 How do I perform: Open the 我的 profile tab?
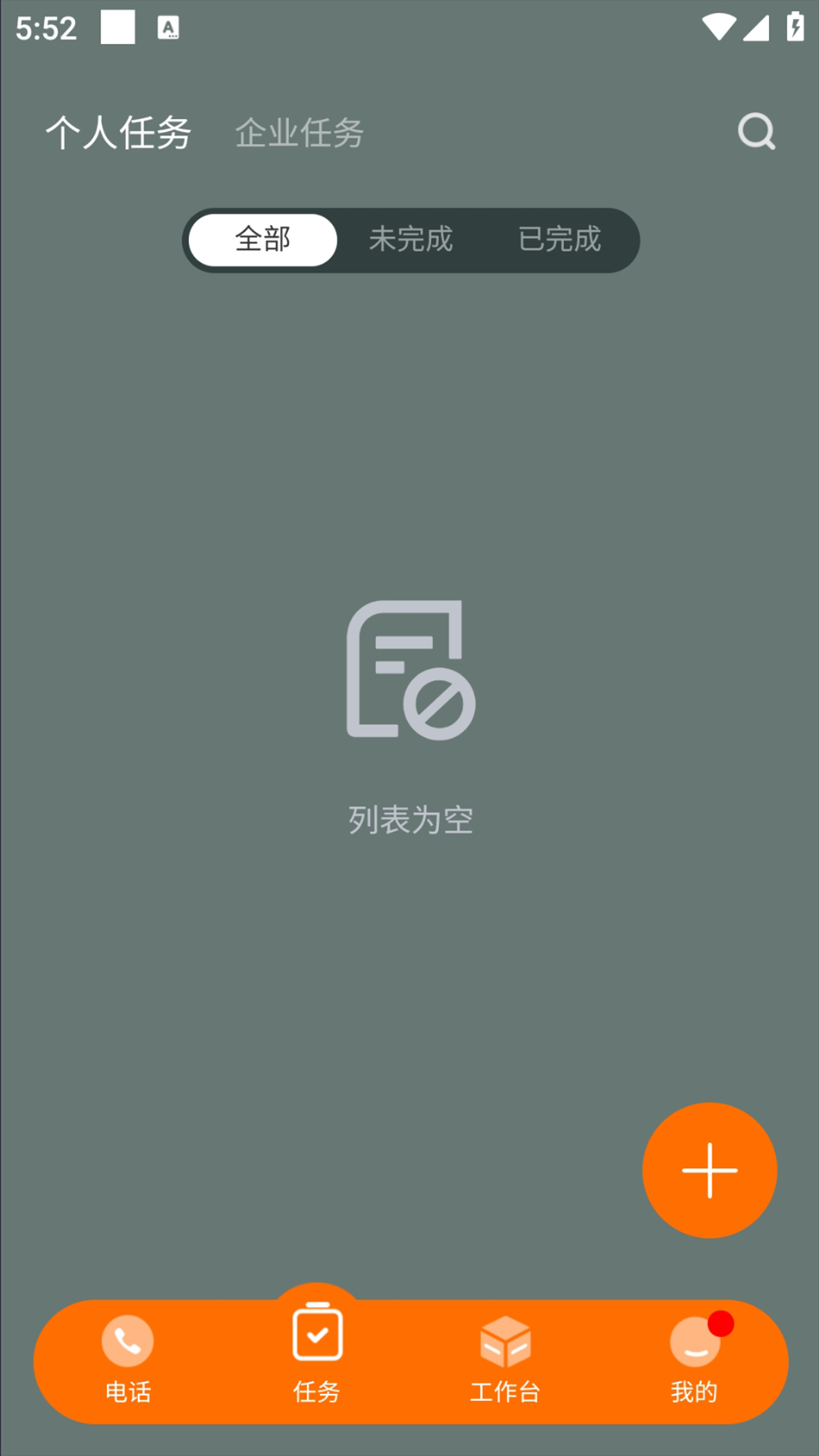(x=694, y=1359)
